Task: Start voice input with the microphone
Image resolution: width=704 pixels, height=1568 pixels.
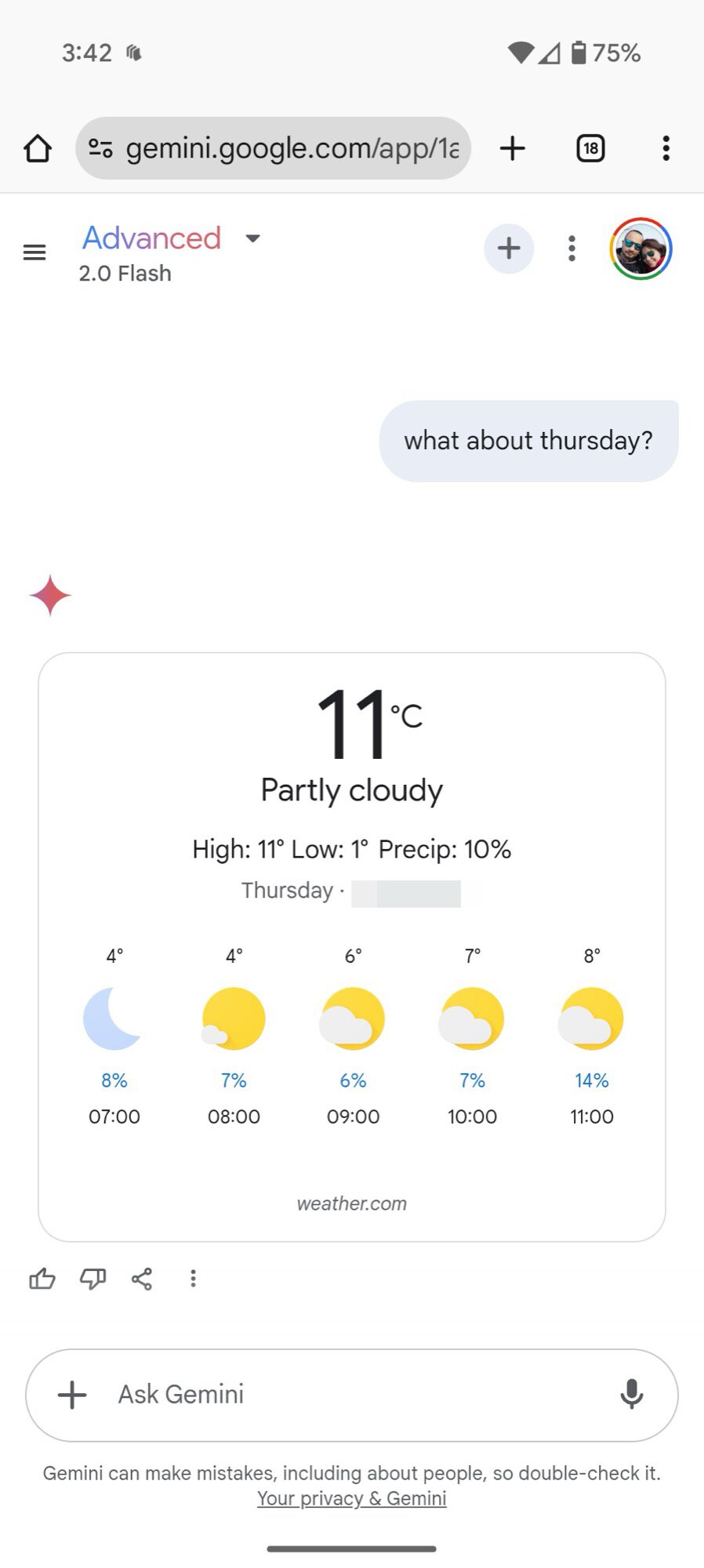Action: coord(631,1395)
